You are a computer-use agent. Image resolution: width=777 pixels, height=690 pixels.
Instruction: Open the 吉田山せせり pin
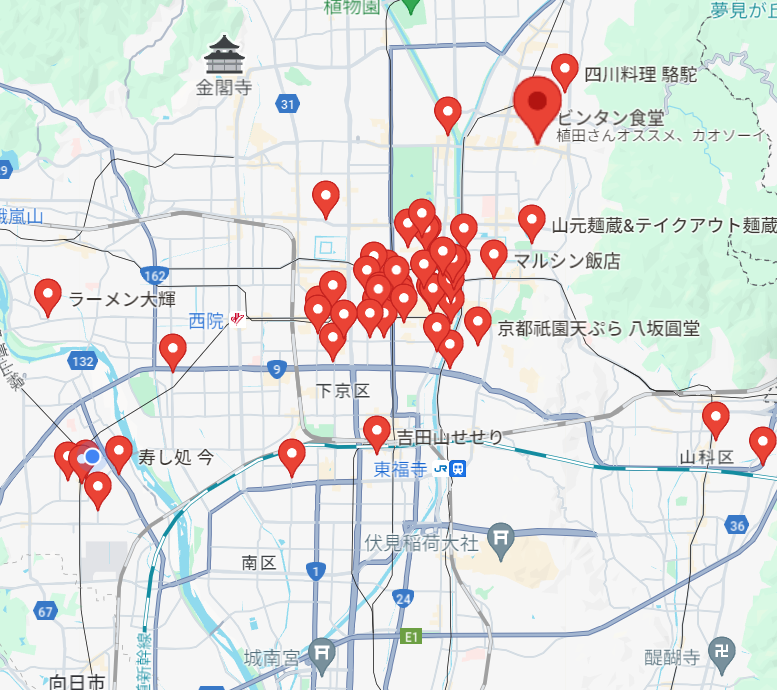[x=377, y=433]
